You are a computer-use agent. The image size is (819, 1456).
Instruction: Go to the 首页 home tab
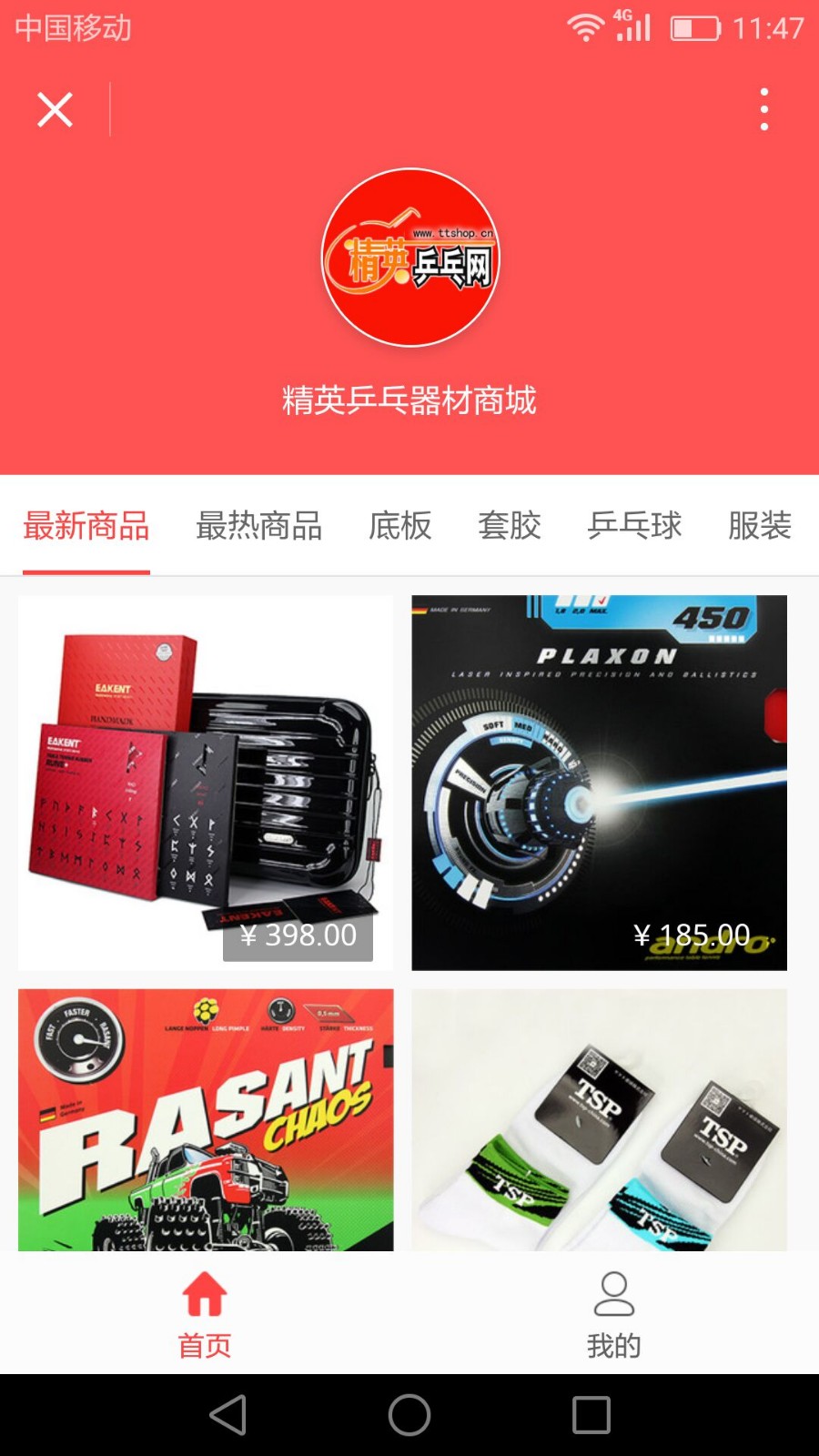[205, 1313]
